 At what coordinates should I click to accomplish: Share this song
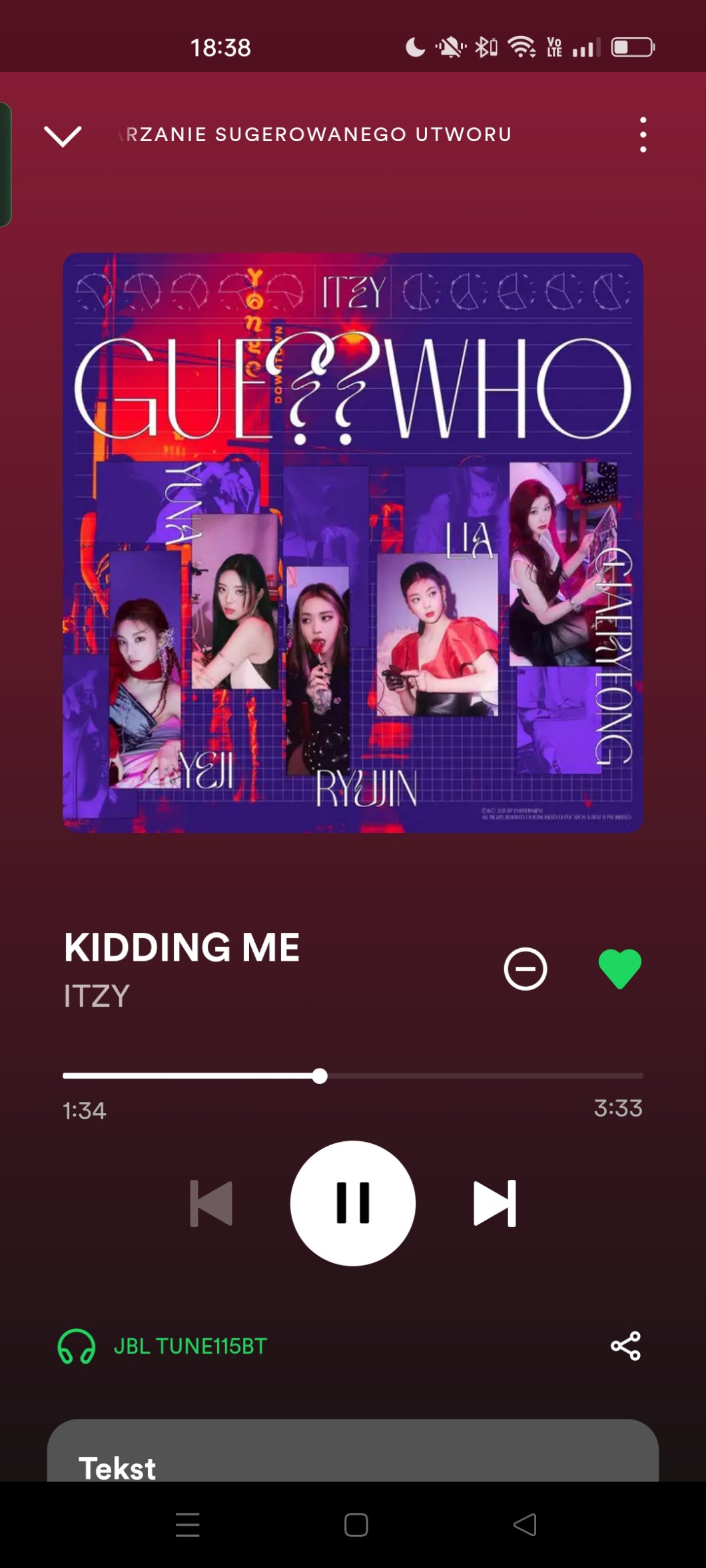tap(625, 1346)
